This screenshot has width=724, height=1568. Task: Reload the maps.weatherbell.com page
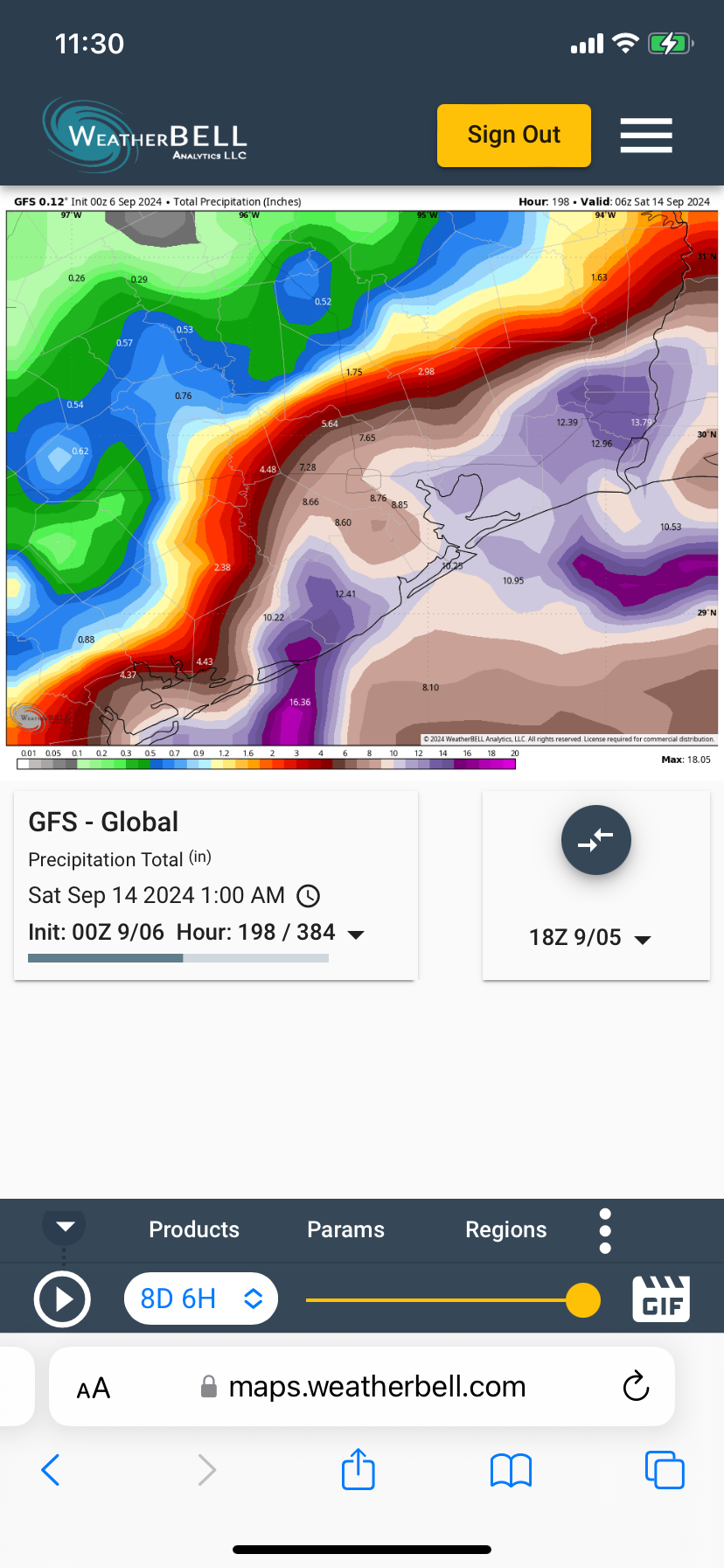tap(636, 1386)
